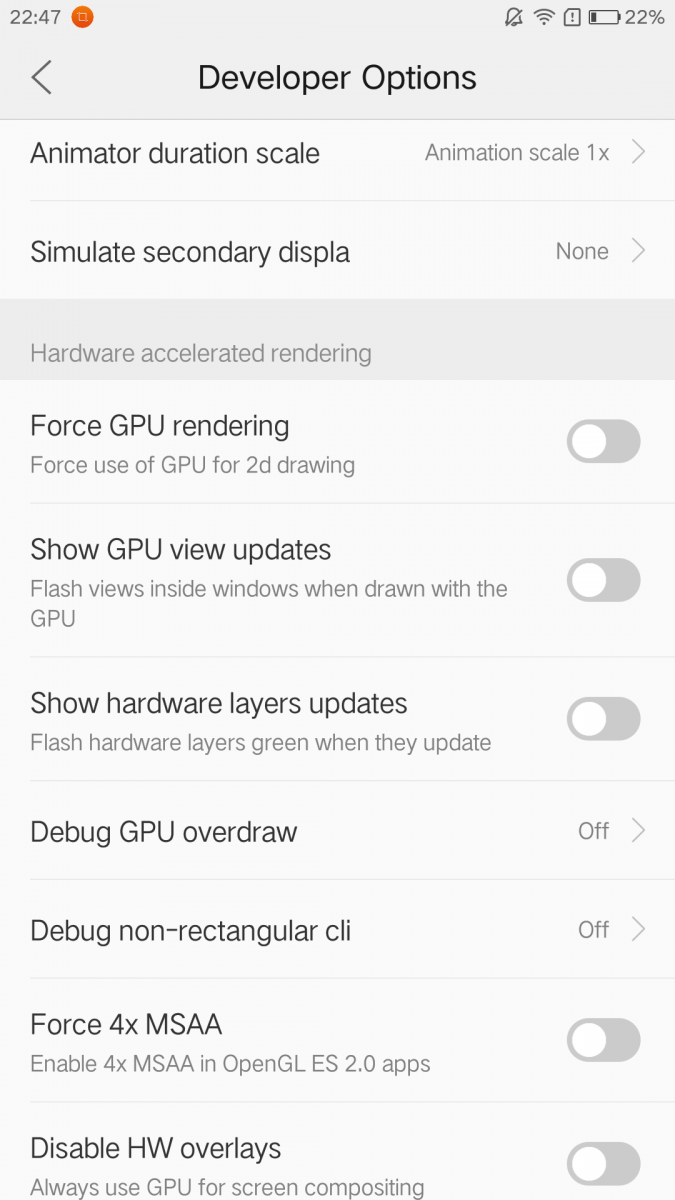675x1200 pixels.
Task: Switch on Disable HW overlays
Action: tap(603, 1164)
